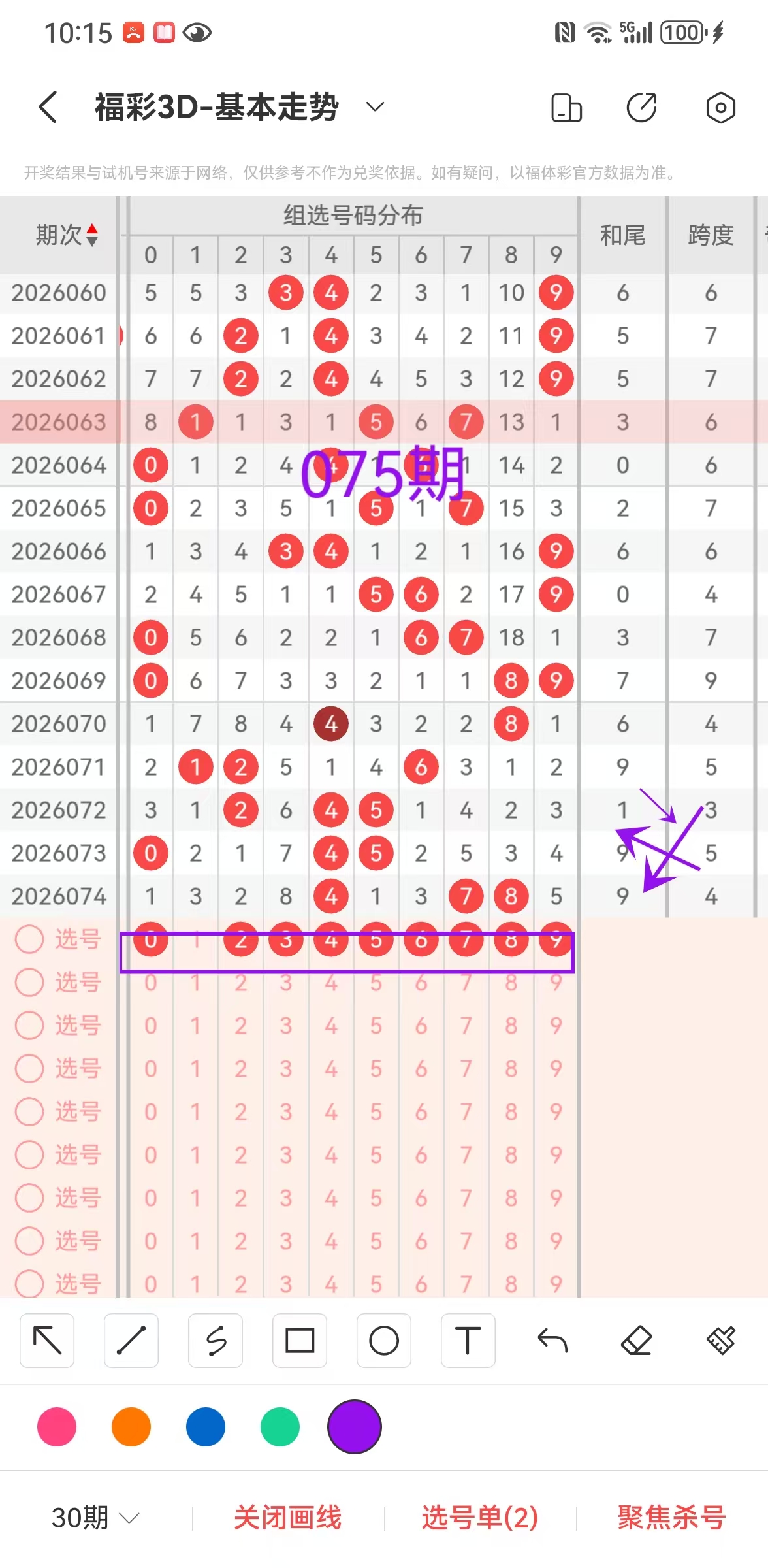Screen dimensions: 768x1568
Task: Select the eraser tool
Action: (x=636, y=1341)
